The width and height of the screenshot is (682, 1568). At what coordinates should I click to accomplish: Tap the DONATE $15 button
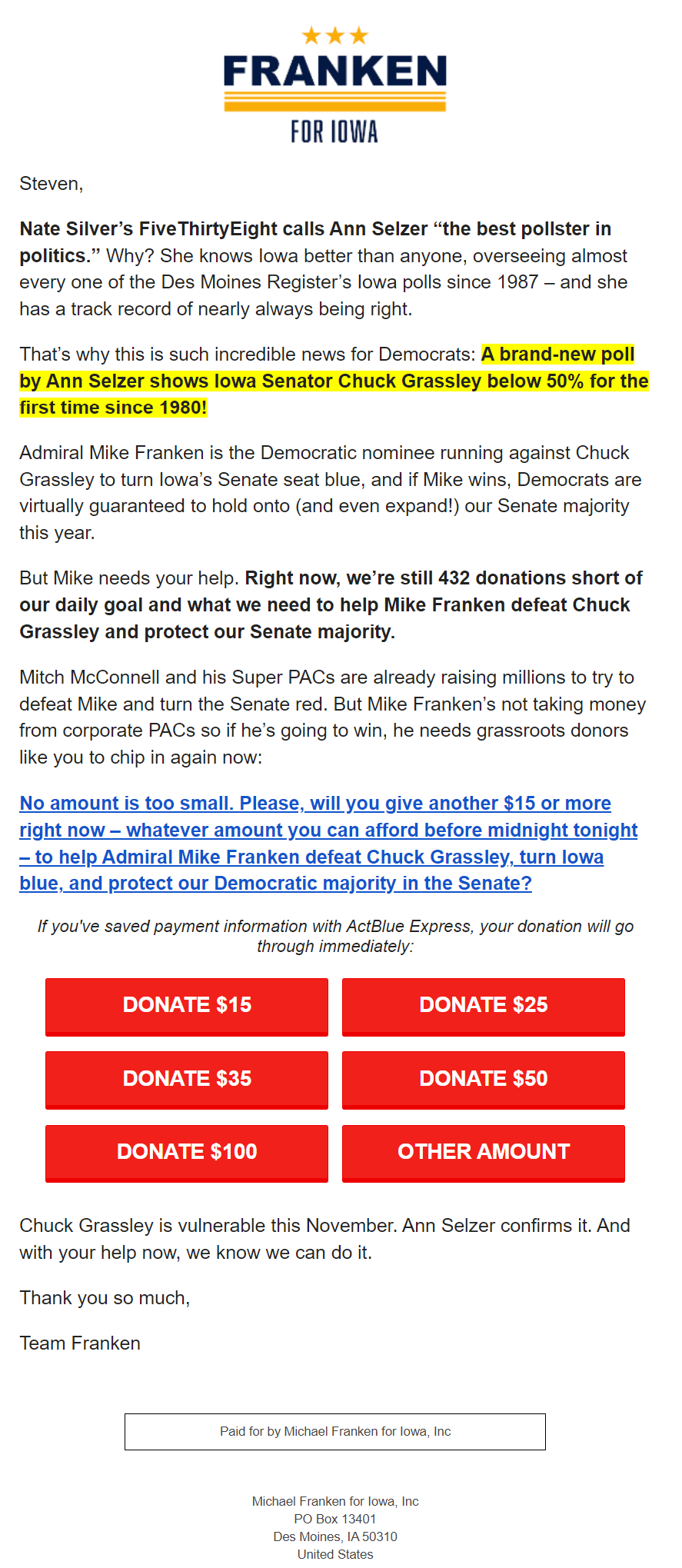(x=187, y=1006)
